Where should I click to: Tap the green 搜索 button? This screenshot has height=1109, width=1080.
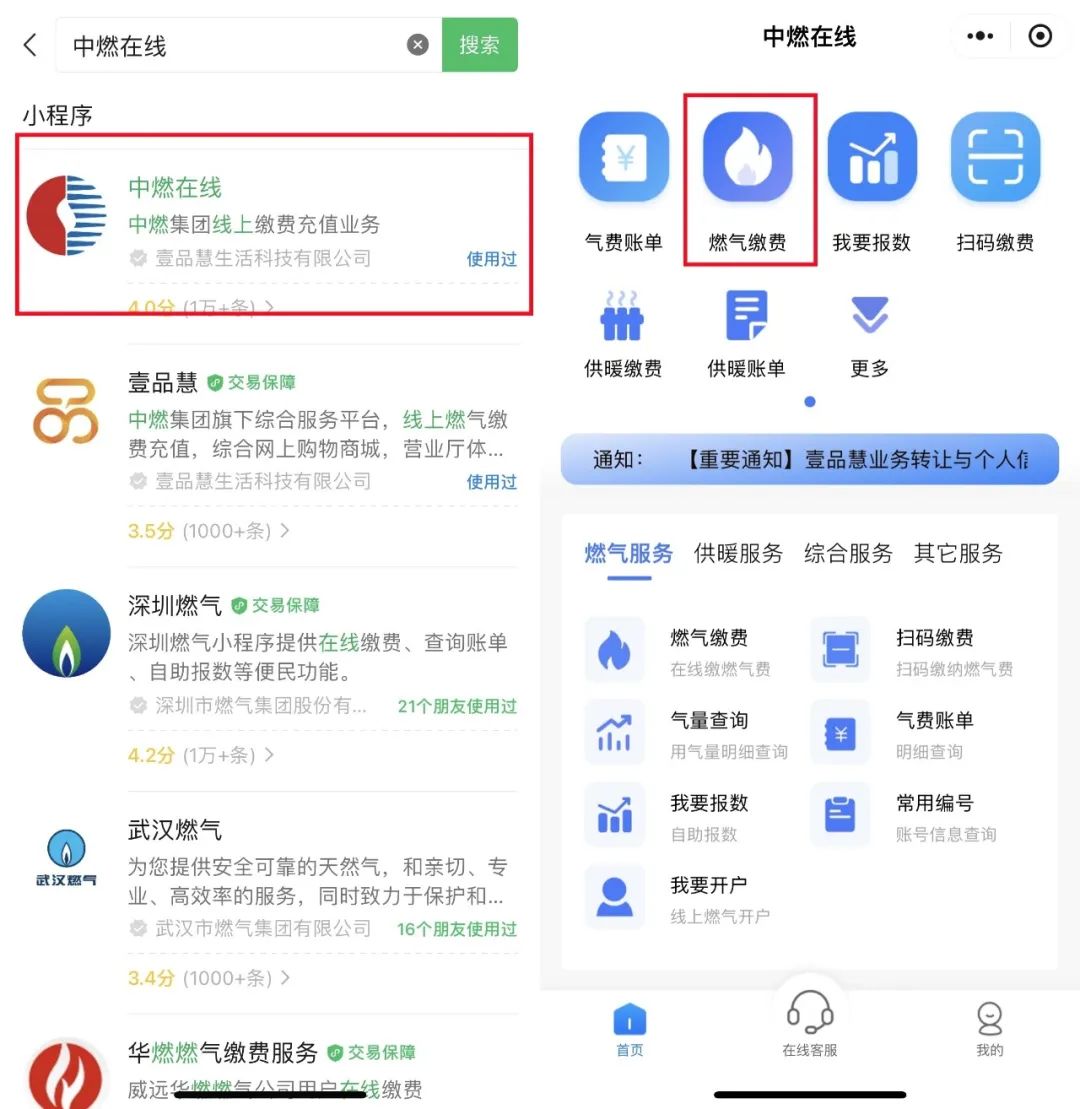click(479, 45)
